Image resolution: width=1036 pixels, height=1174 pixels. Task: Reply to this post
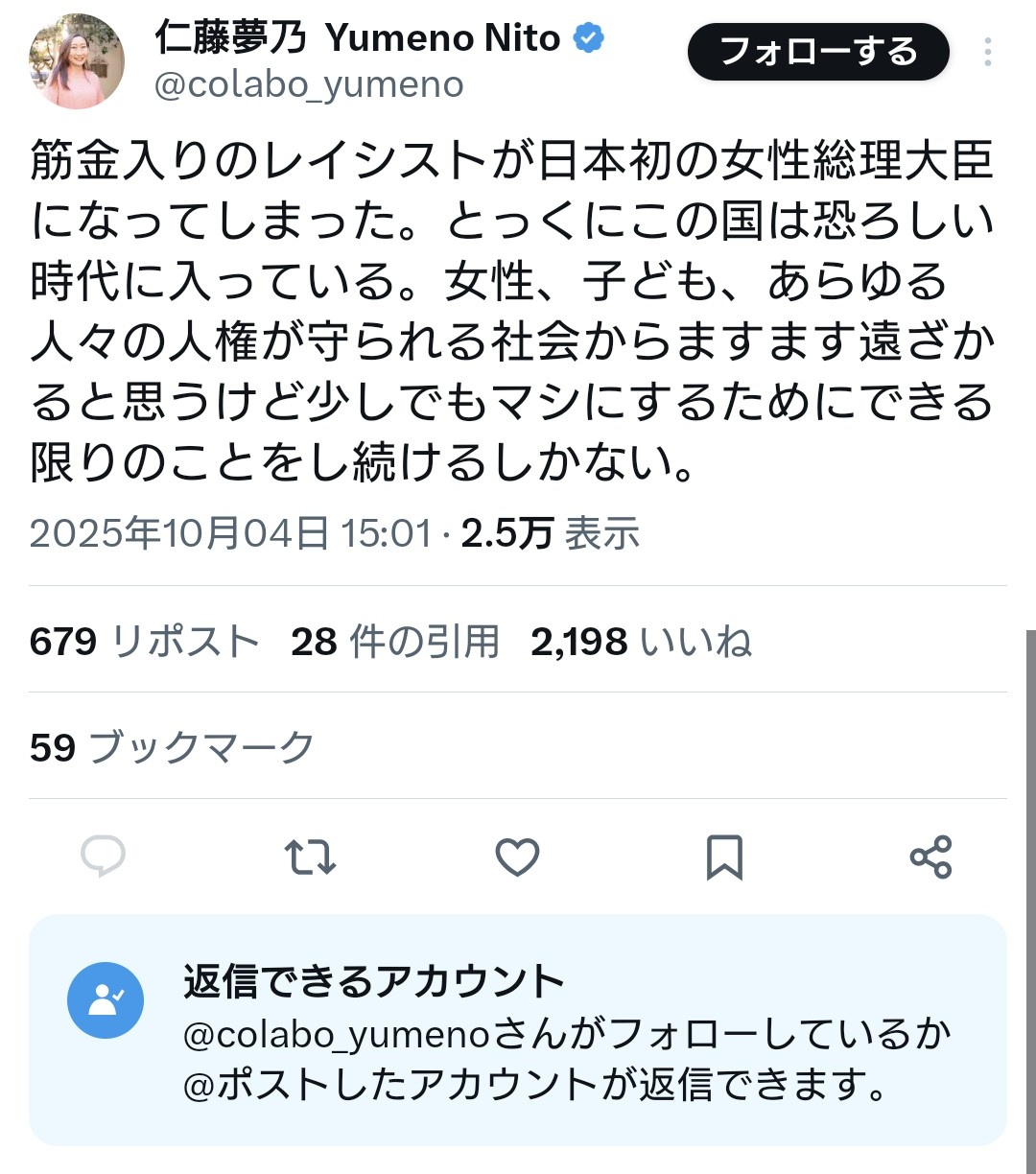click(x=103, y=857)
